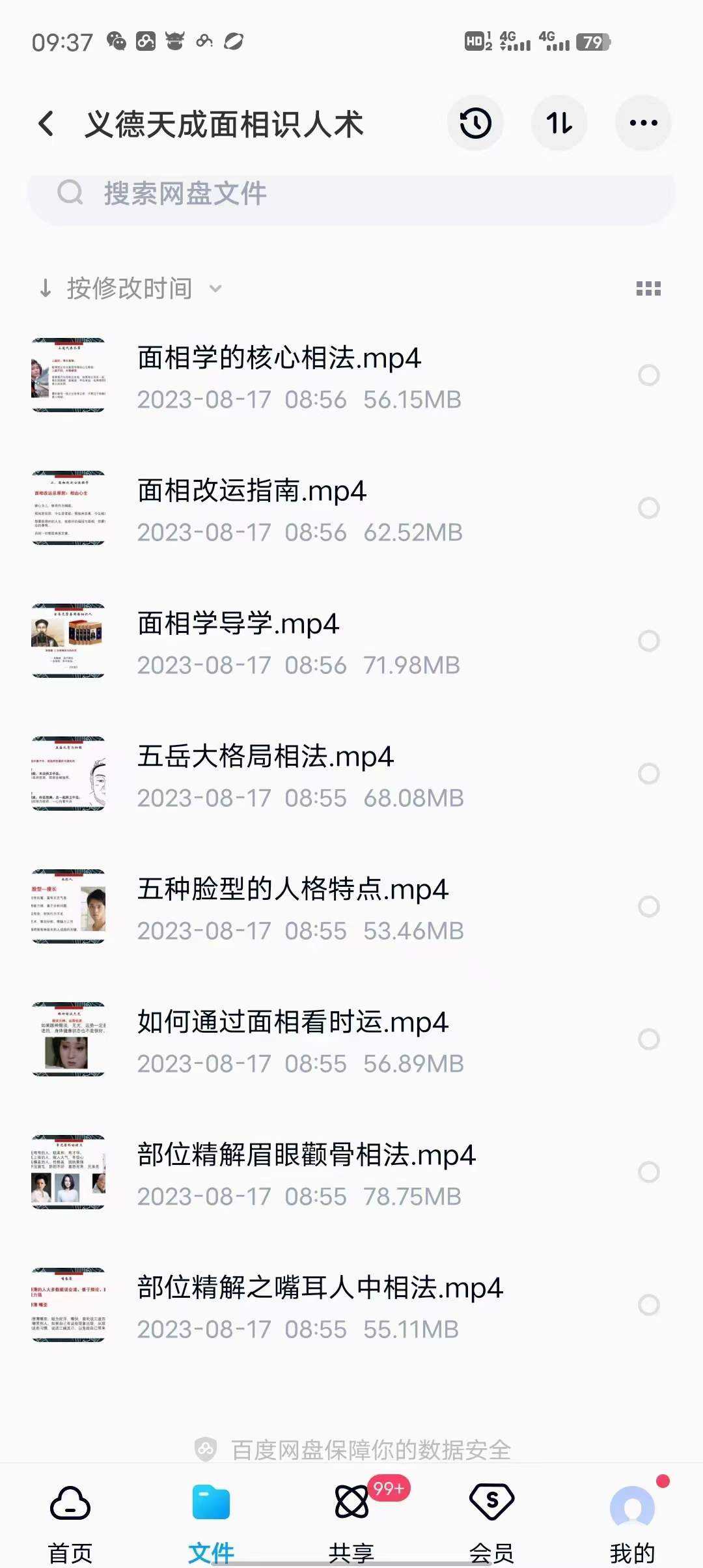
Task: Switch to grid view layout
Action: [649, 288]
